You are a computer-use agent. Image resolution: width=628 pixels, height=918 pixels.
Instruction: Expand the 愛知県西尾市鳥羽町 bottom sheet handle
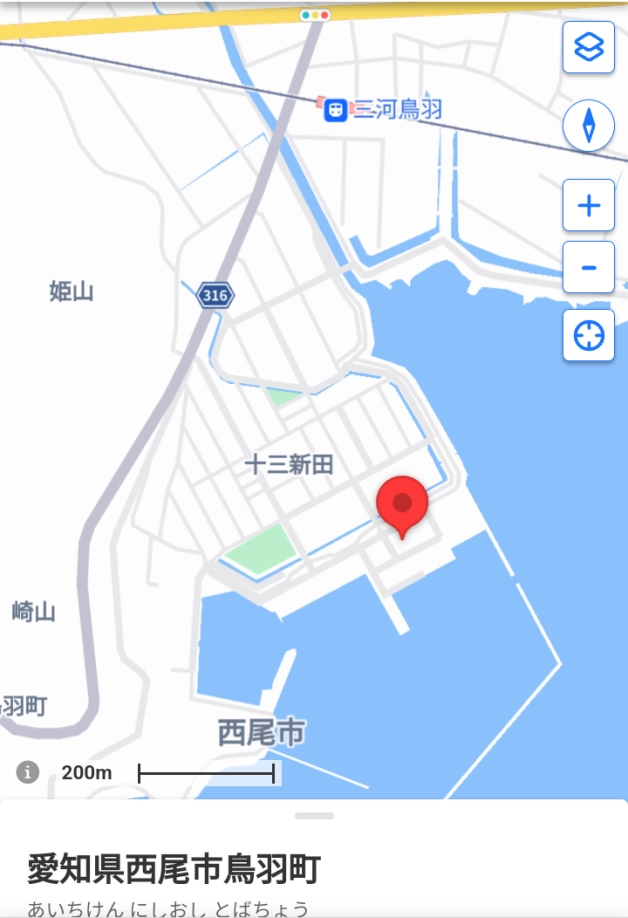point(314,816)
